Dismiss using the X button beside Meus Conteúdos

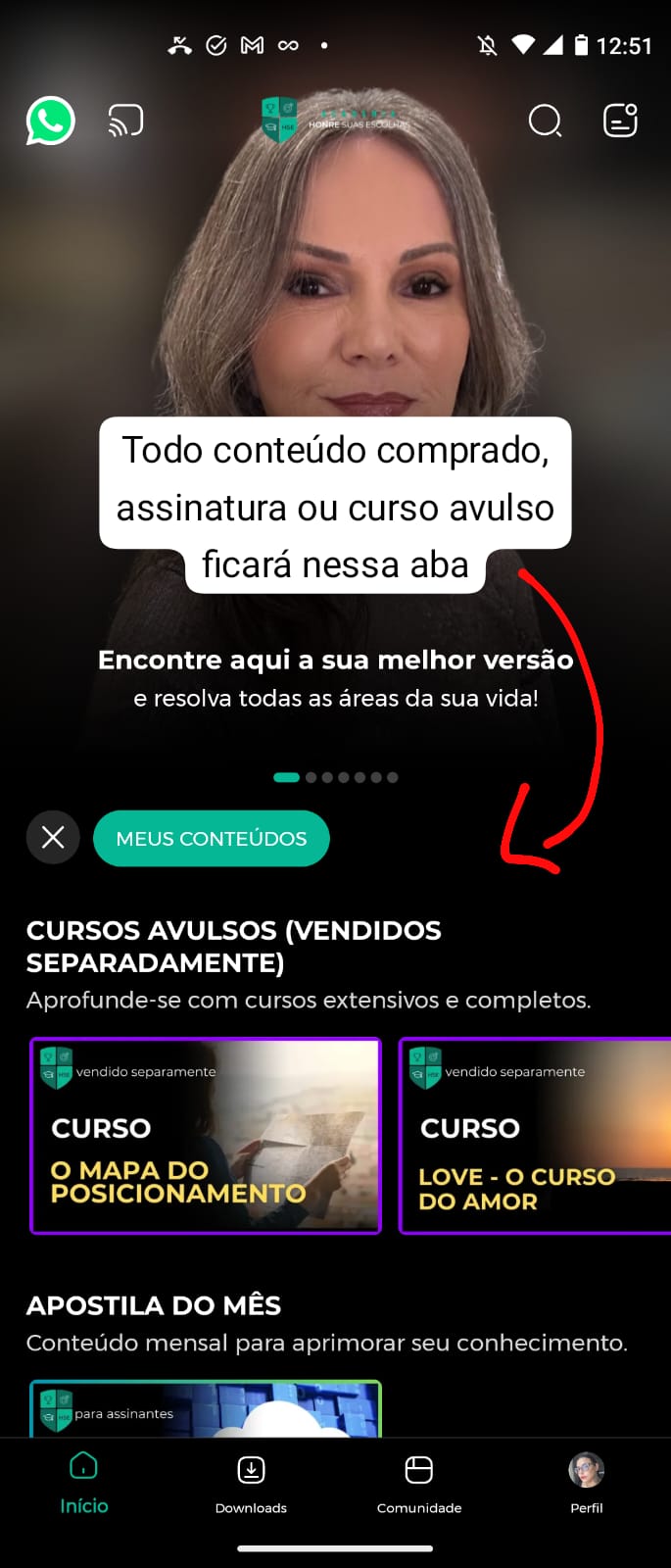(x=53, y=838)
